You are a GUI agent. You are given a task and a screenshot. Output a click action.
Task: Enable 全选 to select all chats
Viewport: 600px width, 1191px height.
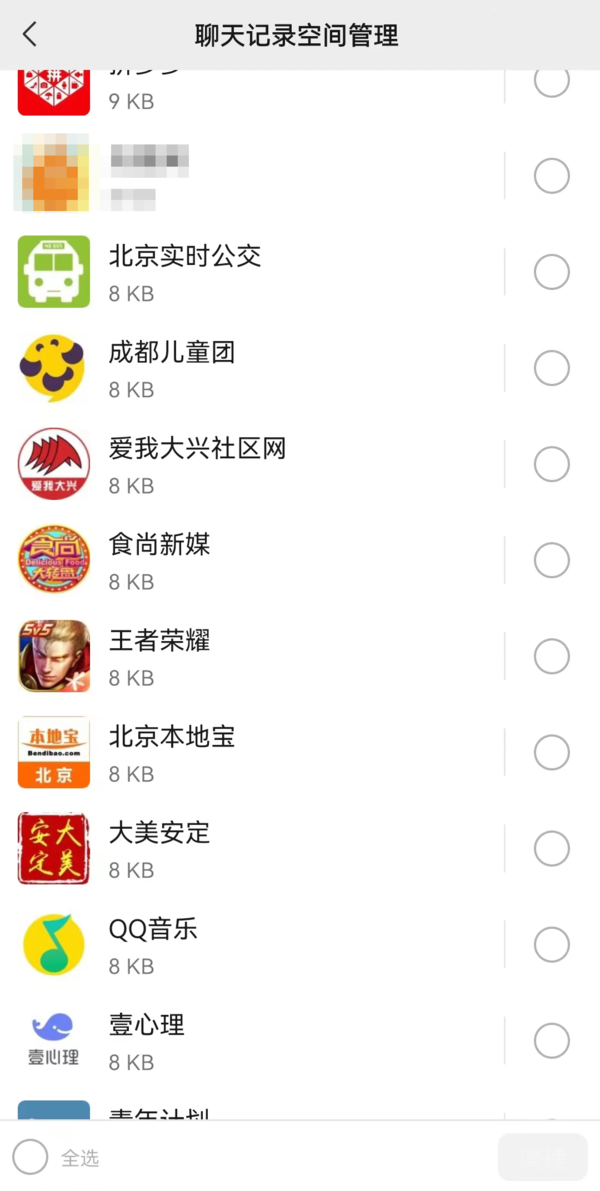31,1157
